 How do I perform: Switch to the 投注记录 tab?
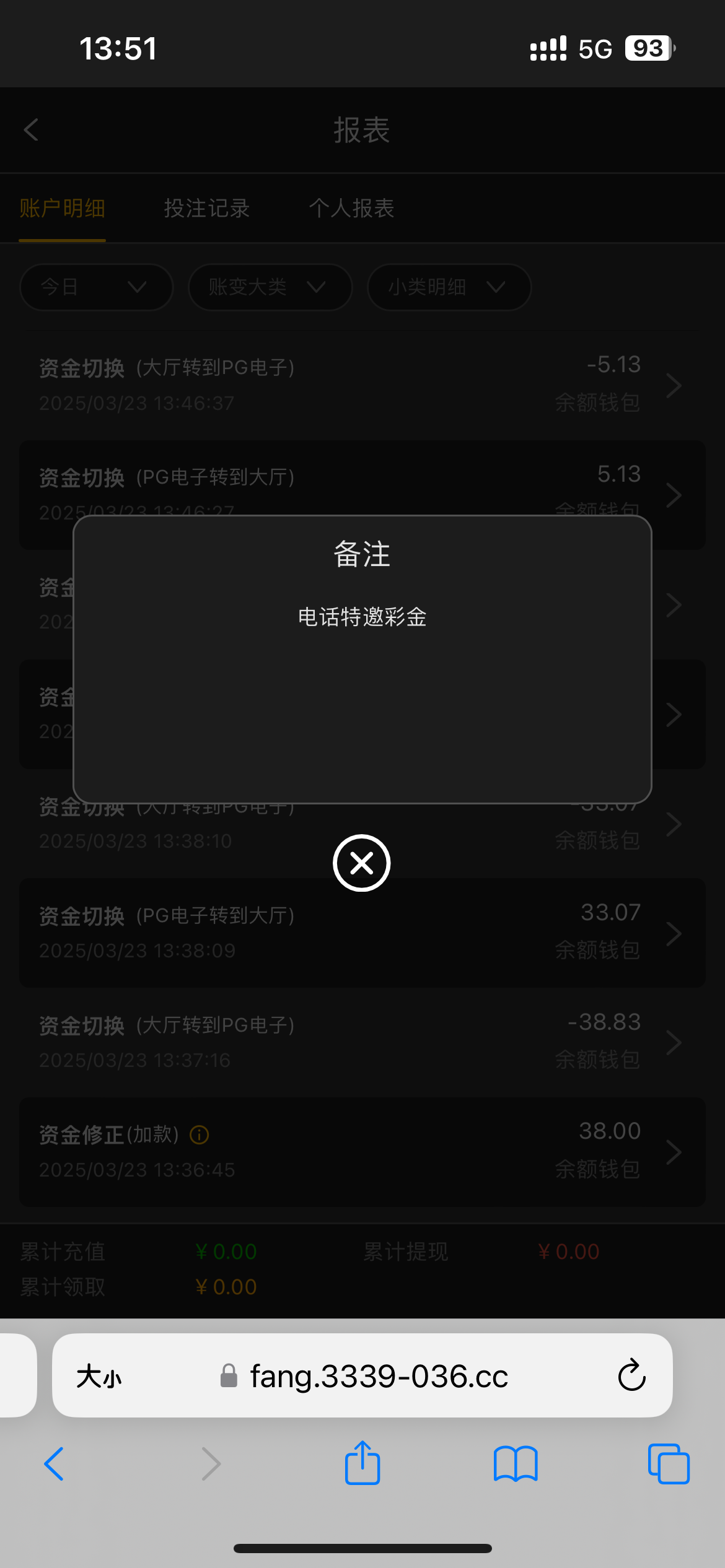point(206,209)
